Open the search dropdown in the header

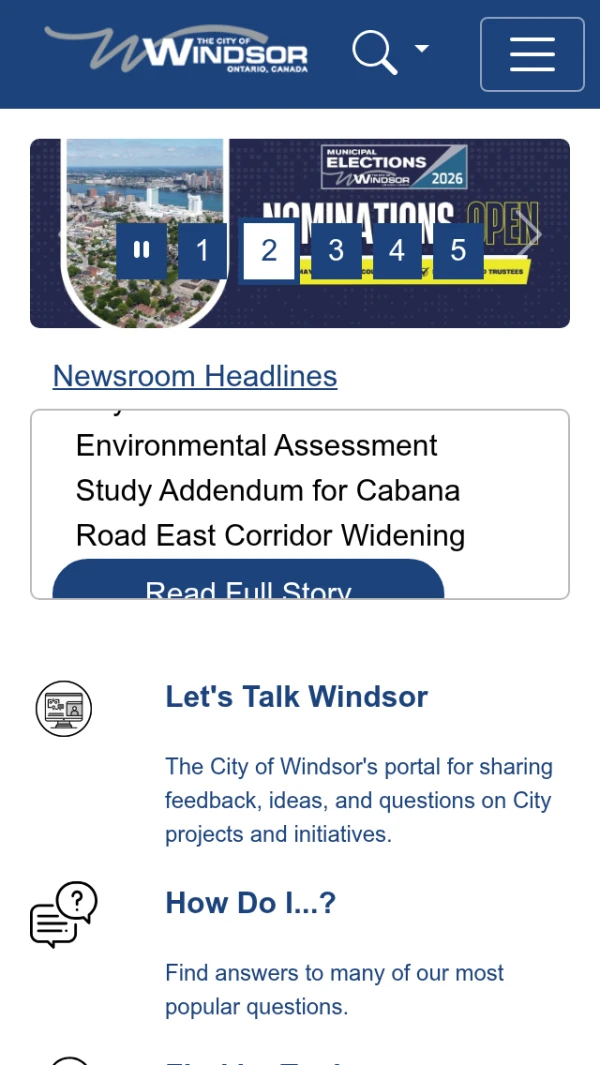pyautogui.click(x=390, y=52)
